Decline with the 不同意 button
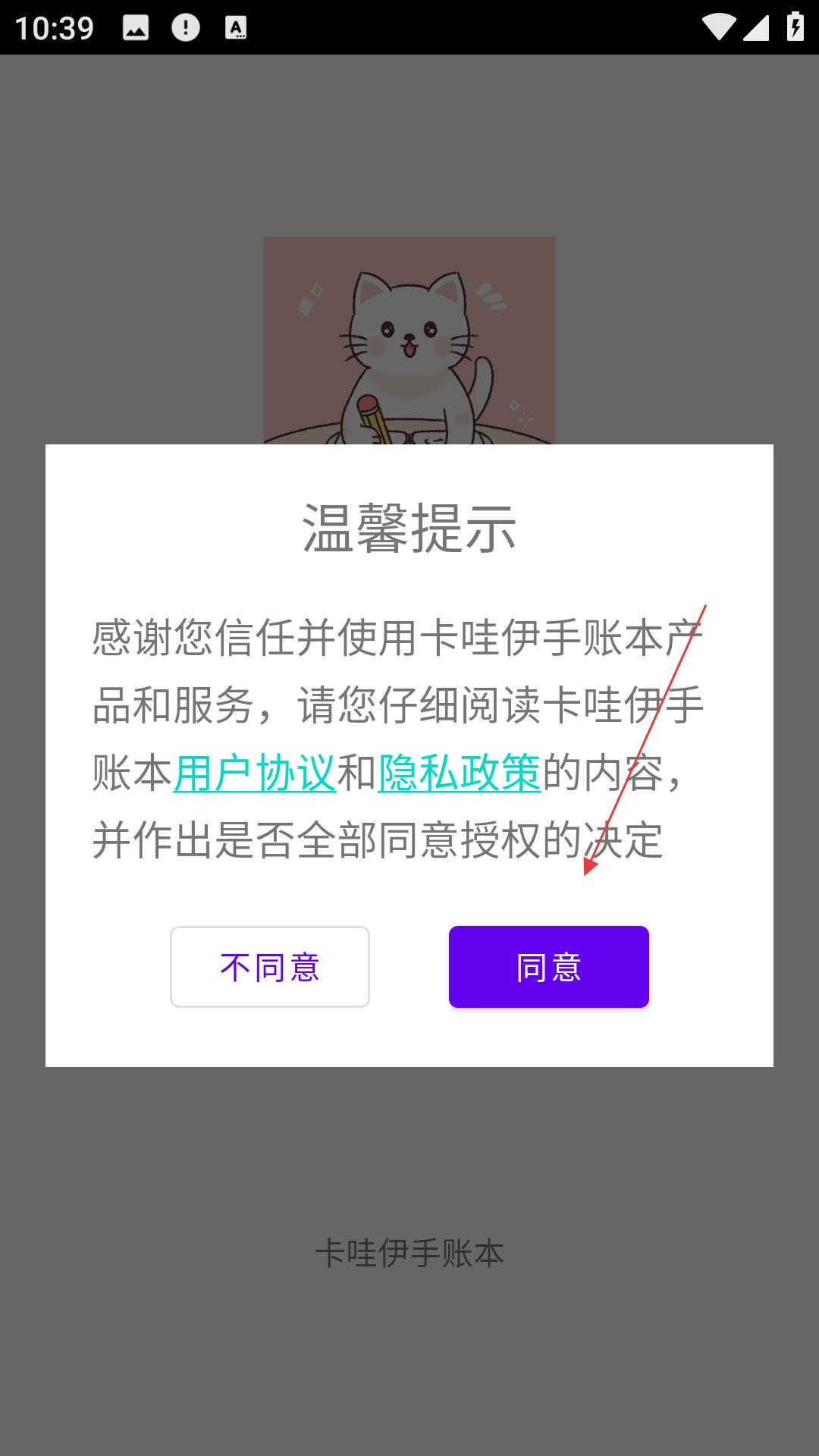Screen dimensions: 819x1456 270,967
